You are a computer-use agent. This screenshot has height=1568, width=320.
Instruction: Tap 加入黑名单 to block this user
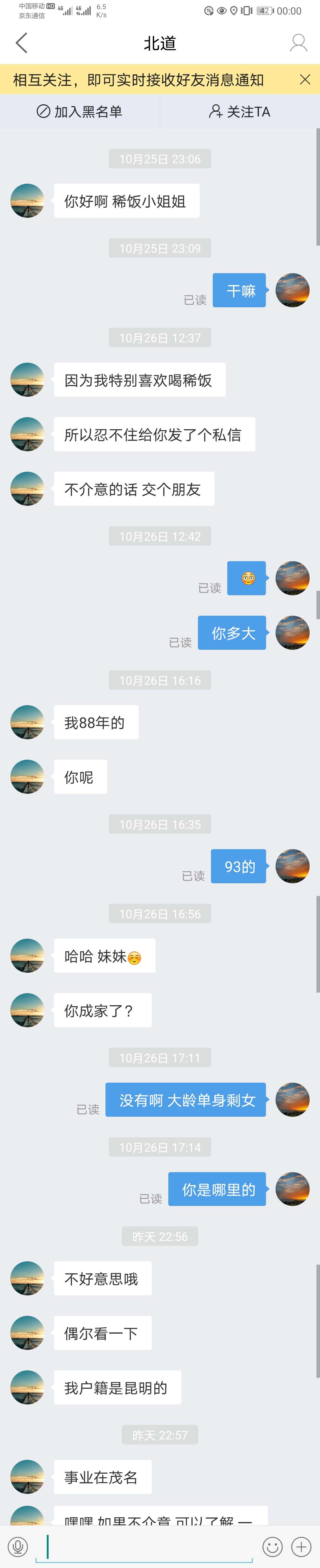click(x=80, y=111)
